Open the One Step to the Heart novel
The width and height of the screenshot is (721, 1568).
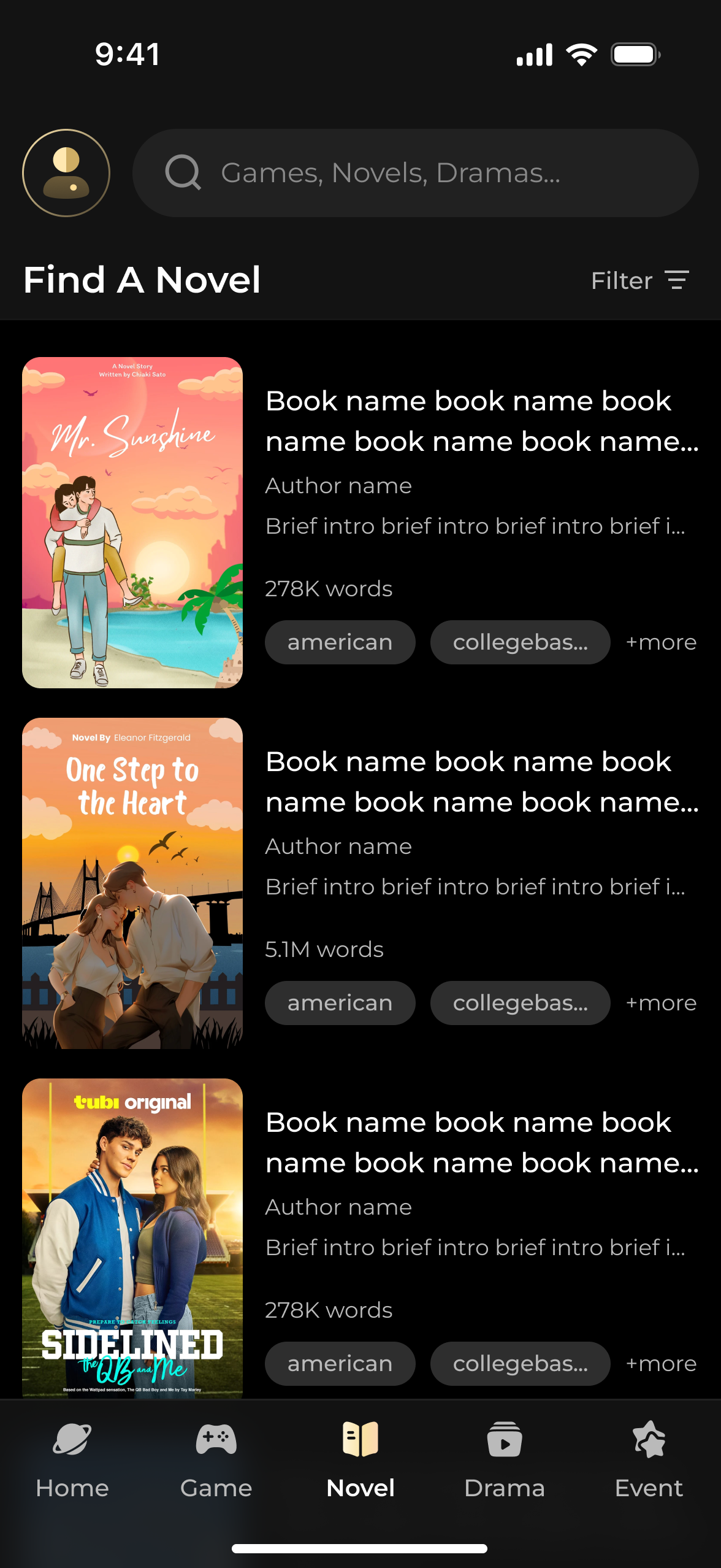[x=132, y=883]
